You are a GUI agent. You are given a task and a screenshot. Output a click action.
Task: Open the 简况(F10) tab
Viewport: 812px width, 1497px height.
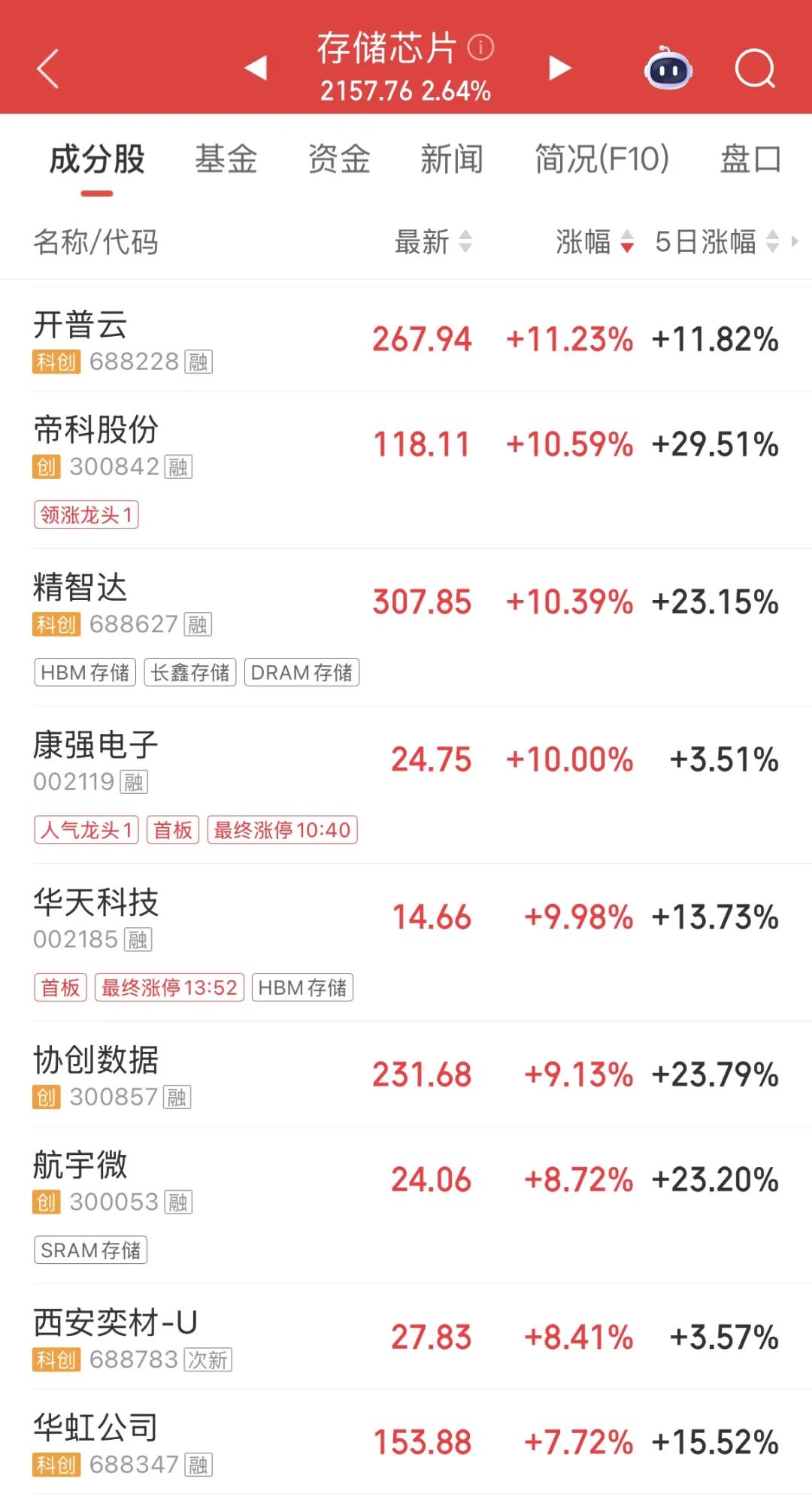(x=601, y=159)
